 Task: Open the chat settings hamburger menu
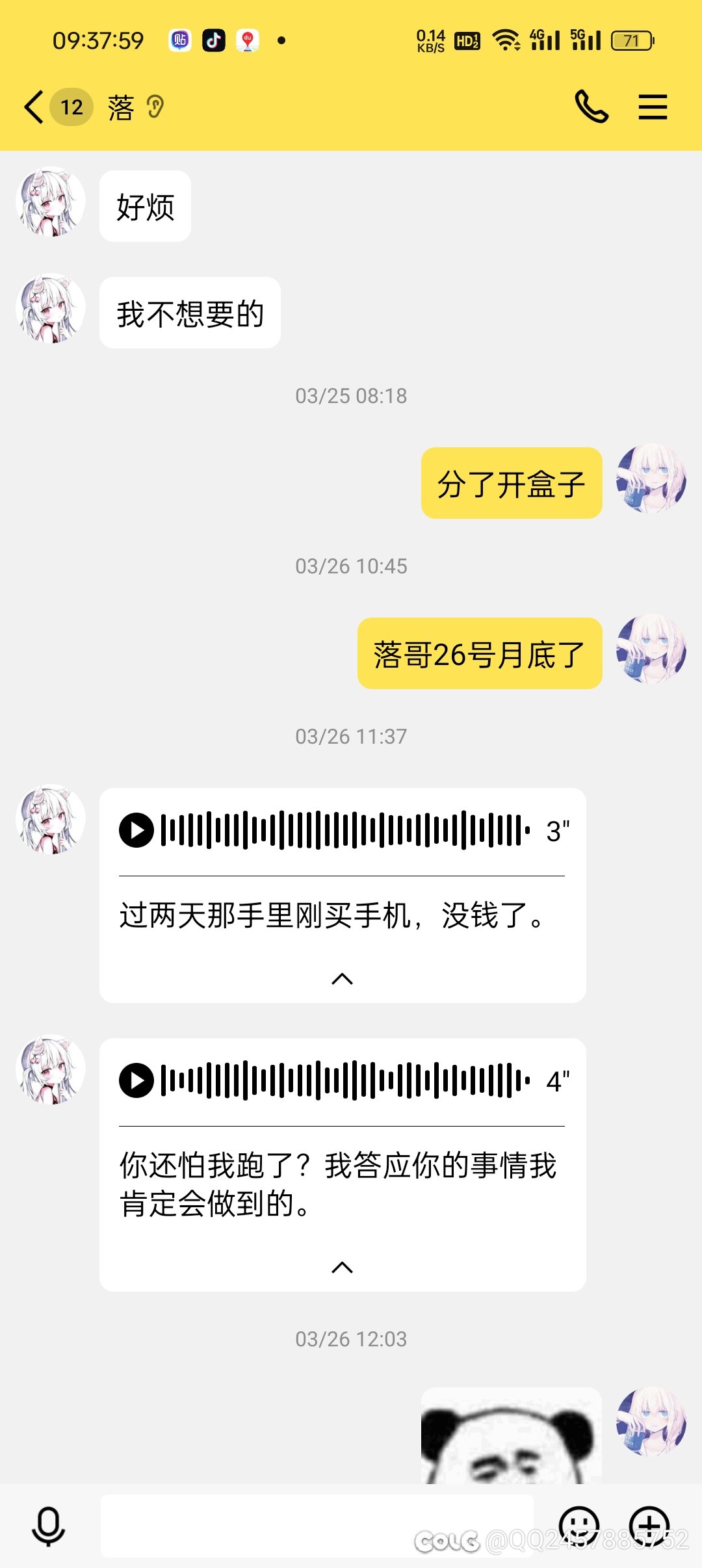[653, 107]
